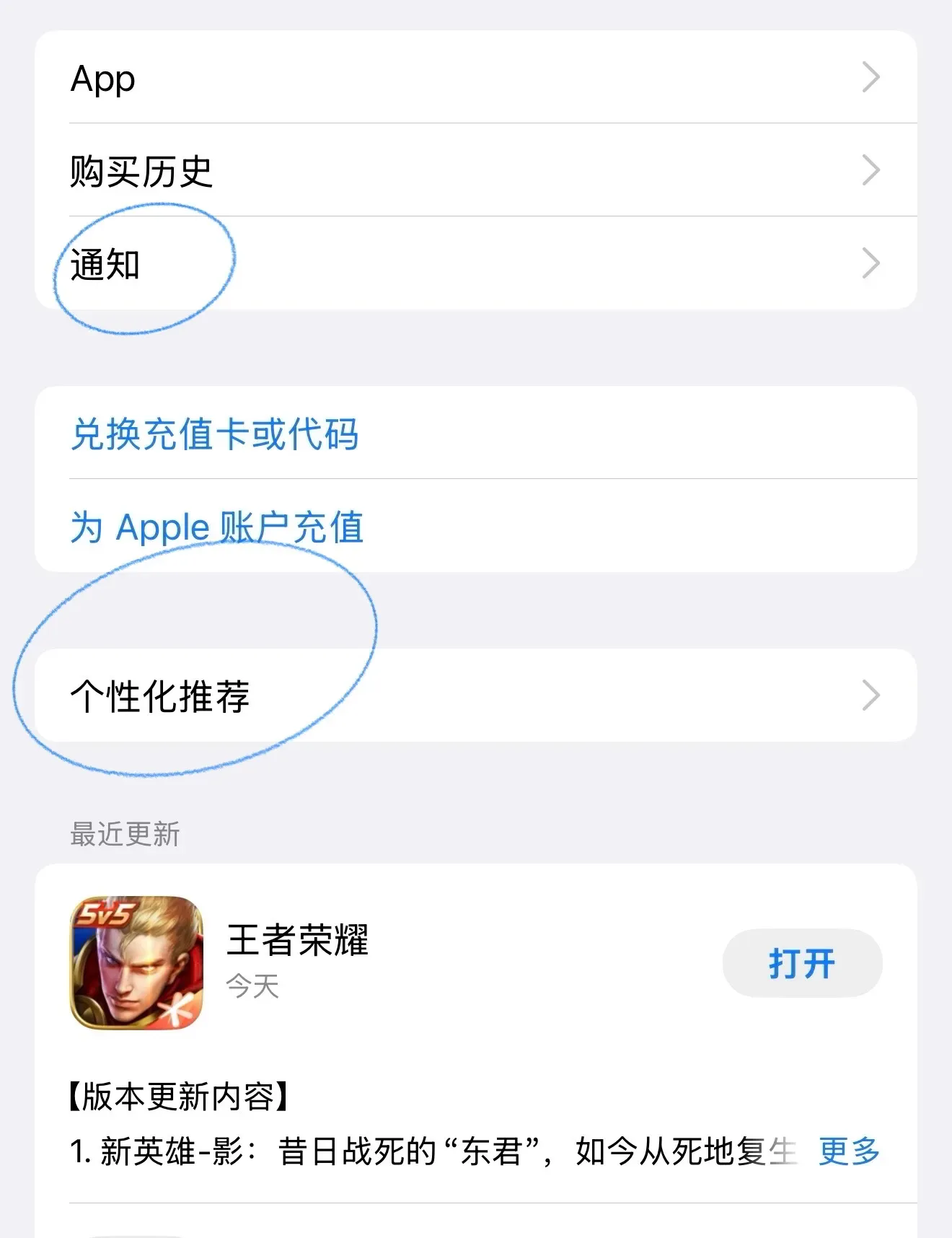Open the App row
This screenshot has height=1238, width=952.
coord(475,78)
